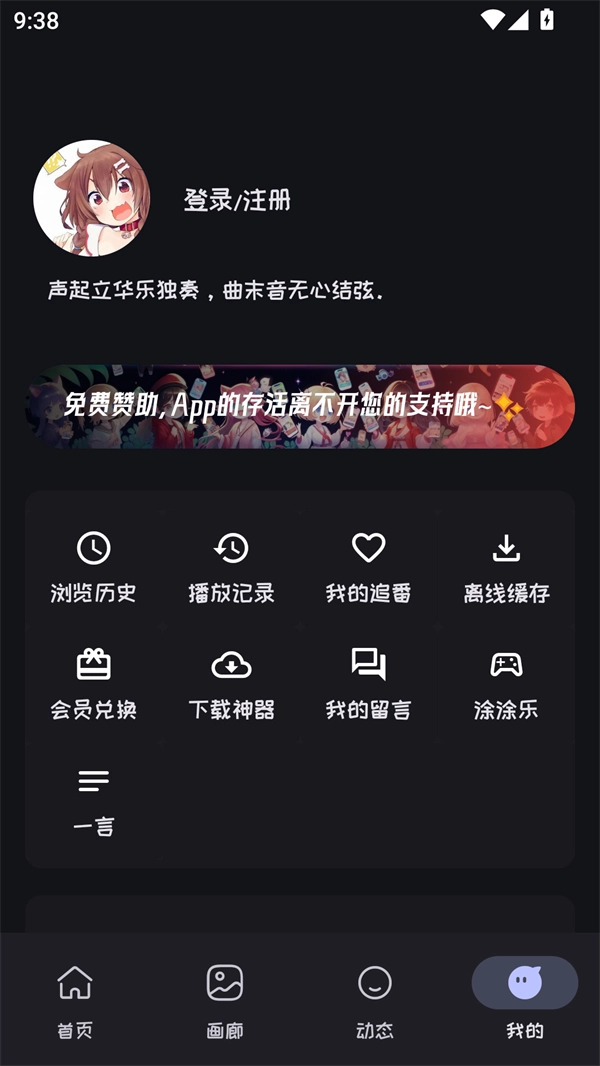The height and width of the screenshot is (1066, 600).
Task: Switch to the 画廊 gallery tab
Action: (x=225, y=1000)
